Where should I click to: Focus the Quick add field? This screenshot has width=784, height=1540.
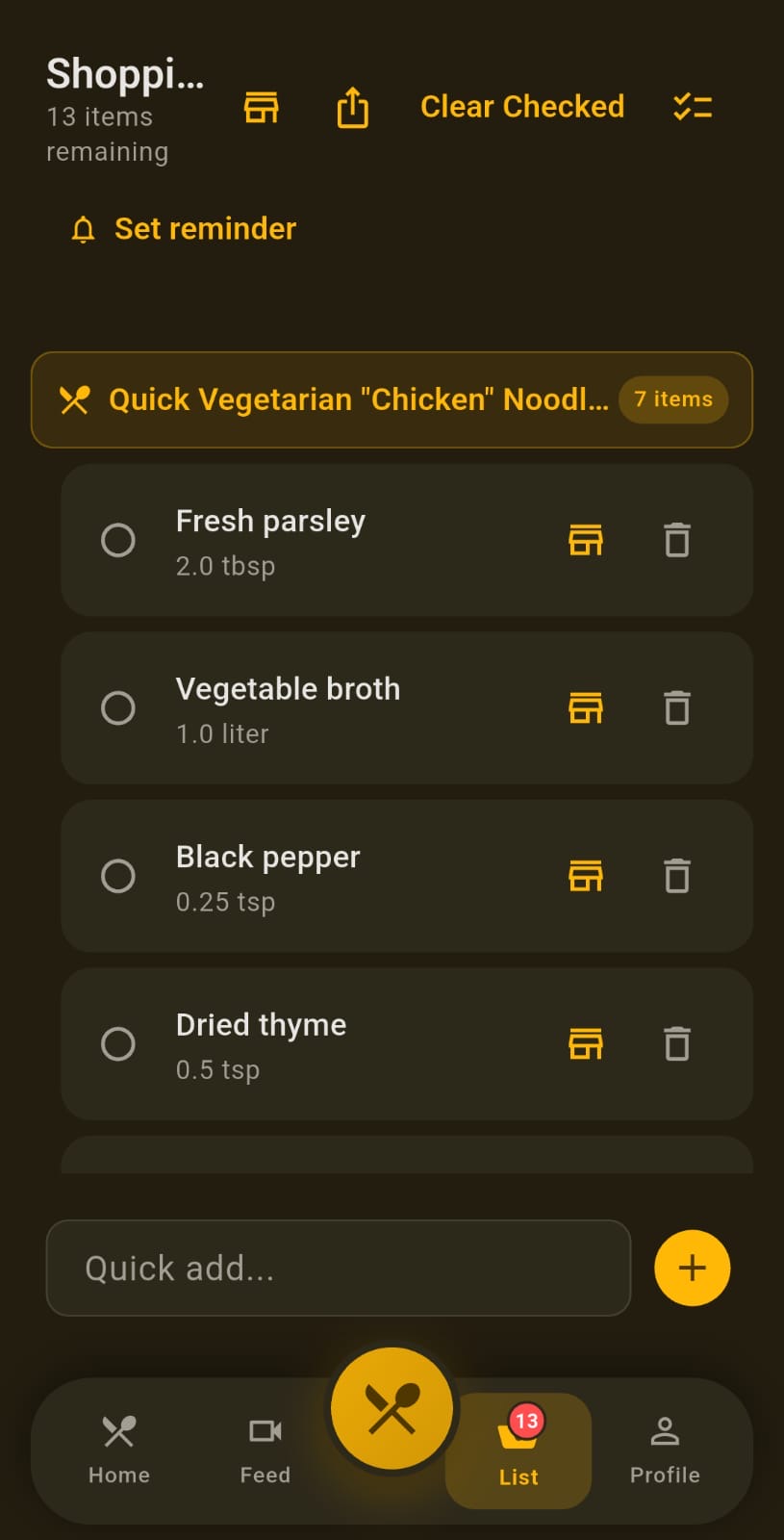338,1268
